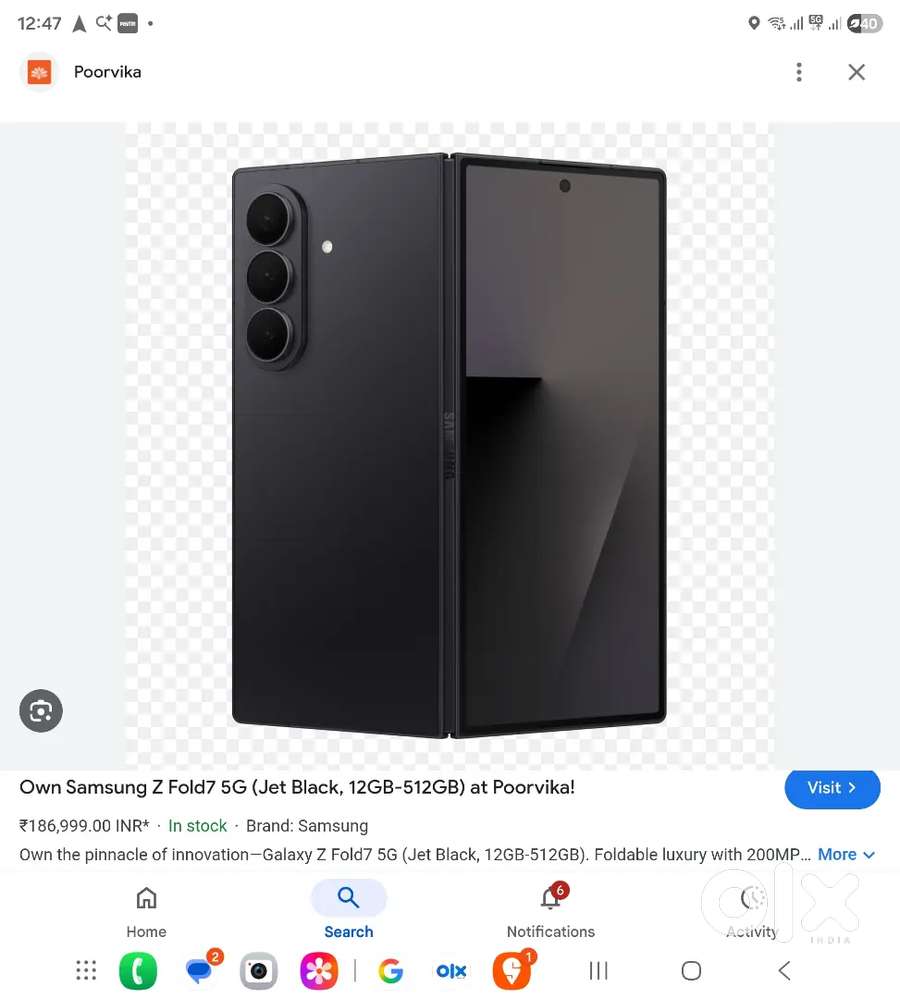900x999 pixels.
Task: Show recent apps
Action: click(x=598, y=970)
